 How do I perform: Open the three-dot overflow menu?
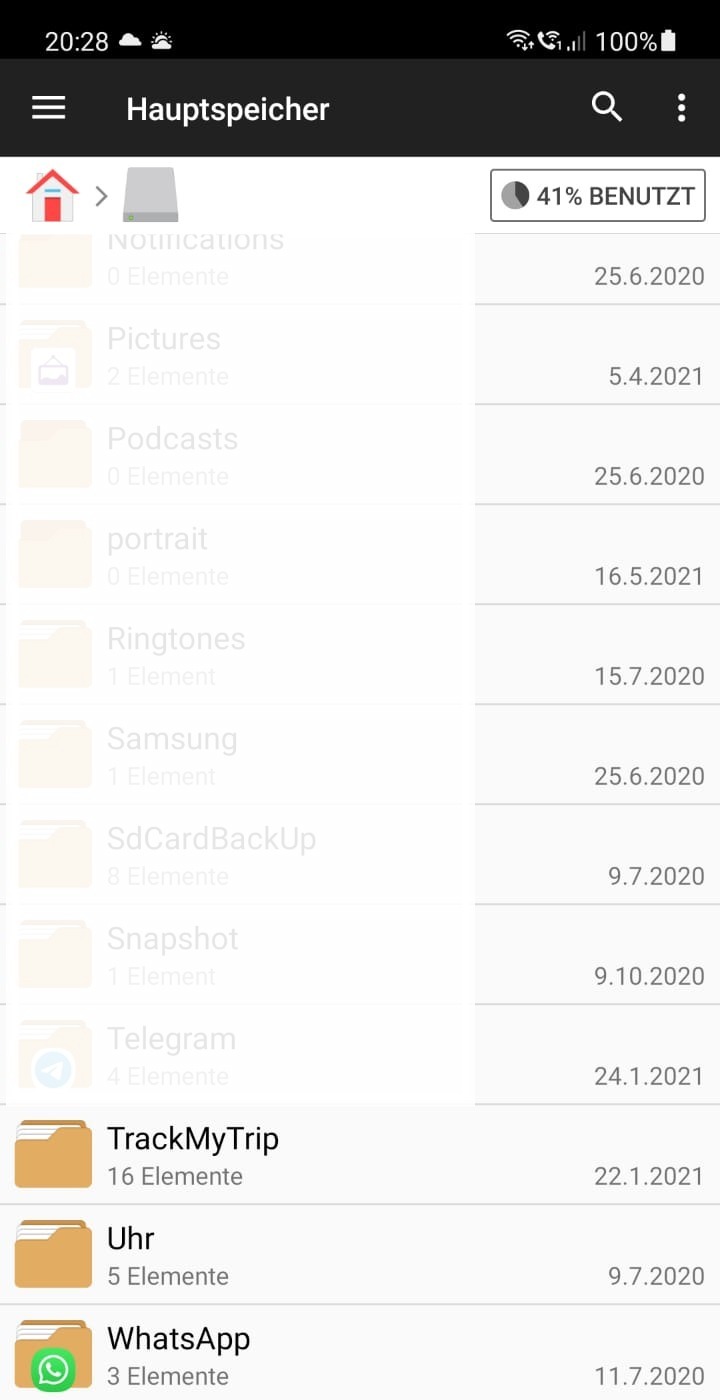point(681,108)
